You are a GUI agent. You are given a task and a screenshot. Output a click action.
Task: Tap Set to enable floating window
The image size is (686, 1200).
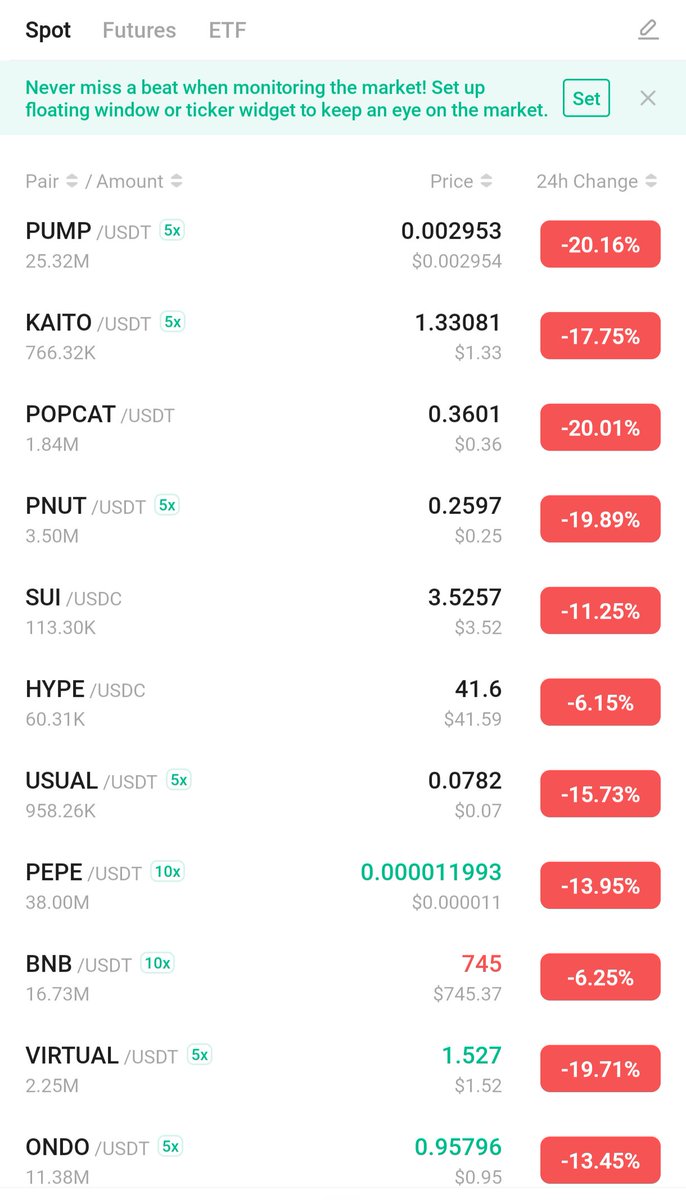pos(586,98)
